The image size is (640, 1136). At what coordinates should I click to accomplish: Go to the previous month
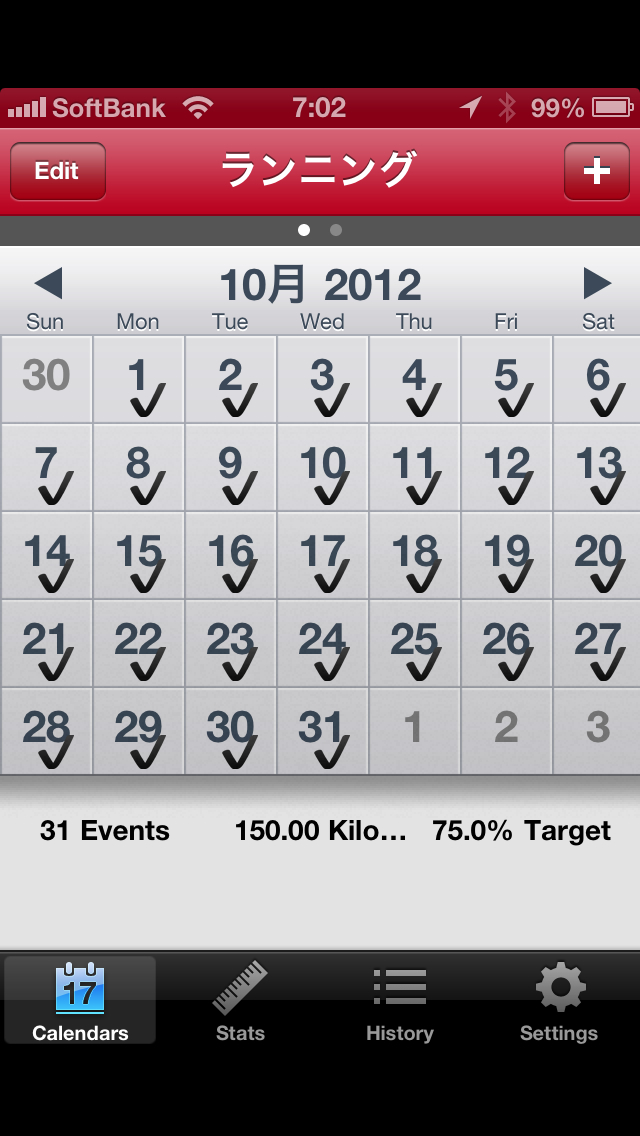point(48,284)
